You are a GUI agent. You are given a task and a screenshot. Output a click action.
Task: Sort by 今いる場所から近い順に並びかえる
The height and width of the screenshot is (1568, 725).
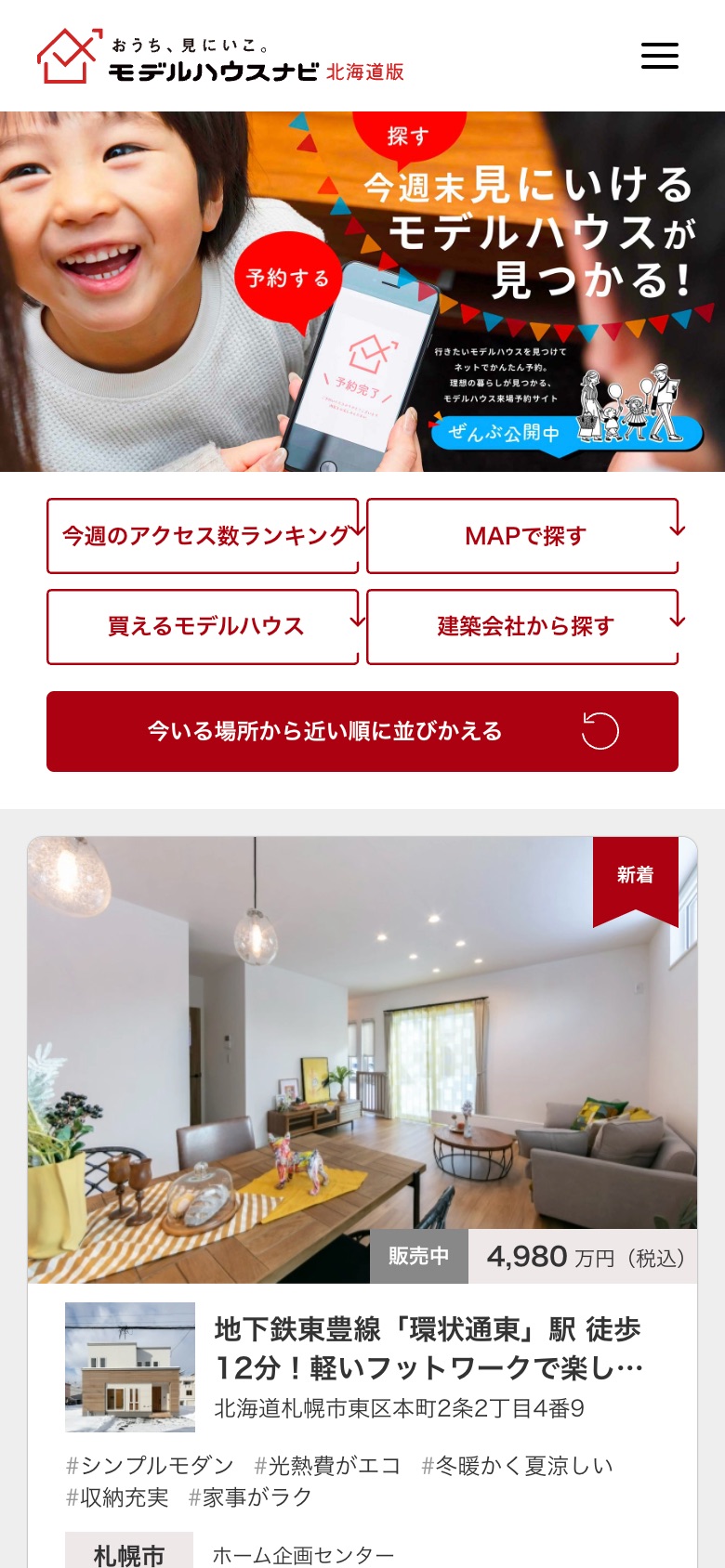362,731
